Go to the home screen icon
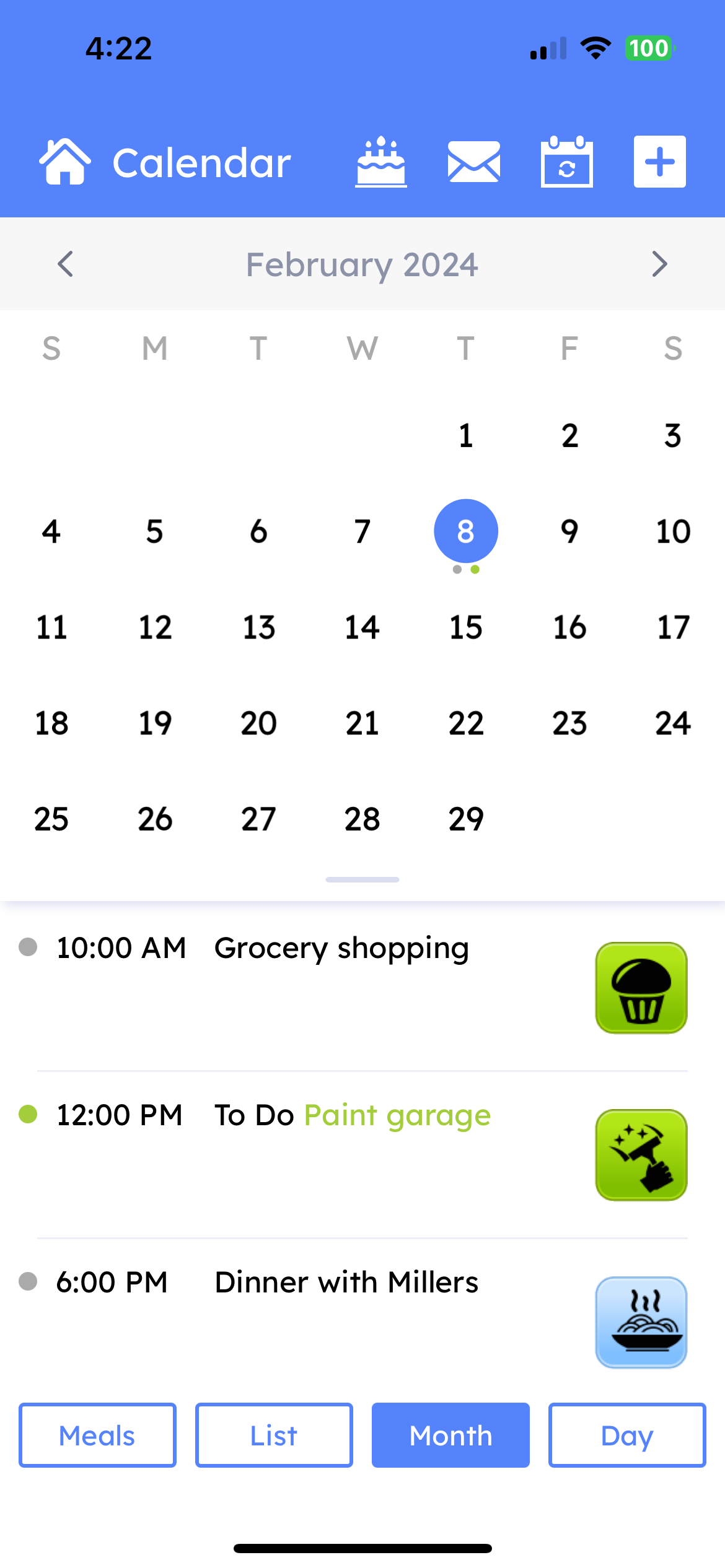Screen dimensions: 725x1568 coord(65,162)
